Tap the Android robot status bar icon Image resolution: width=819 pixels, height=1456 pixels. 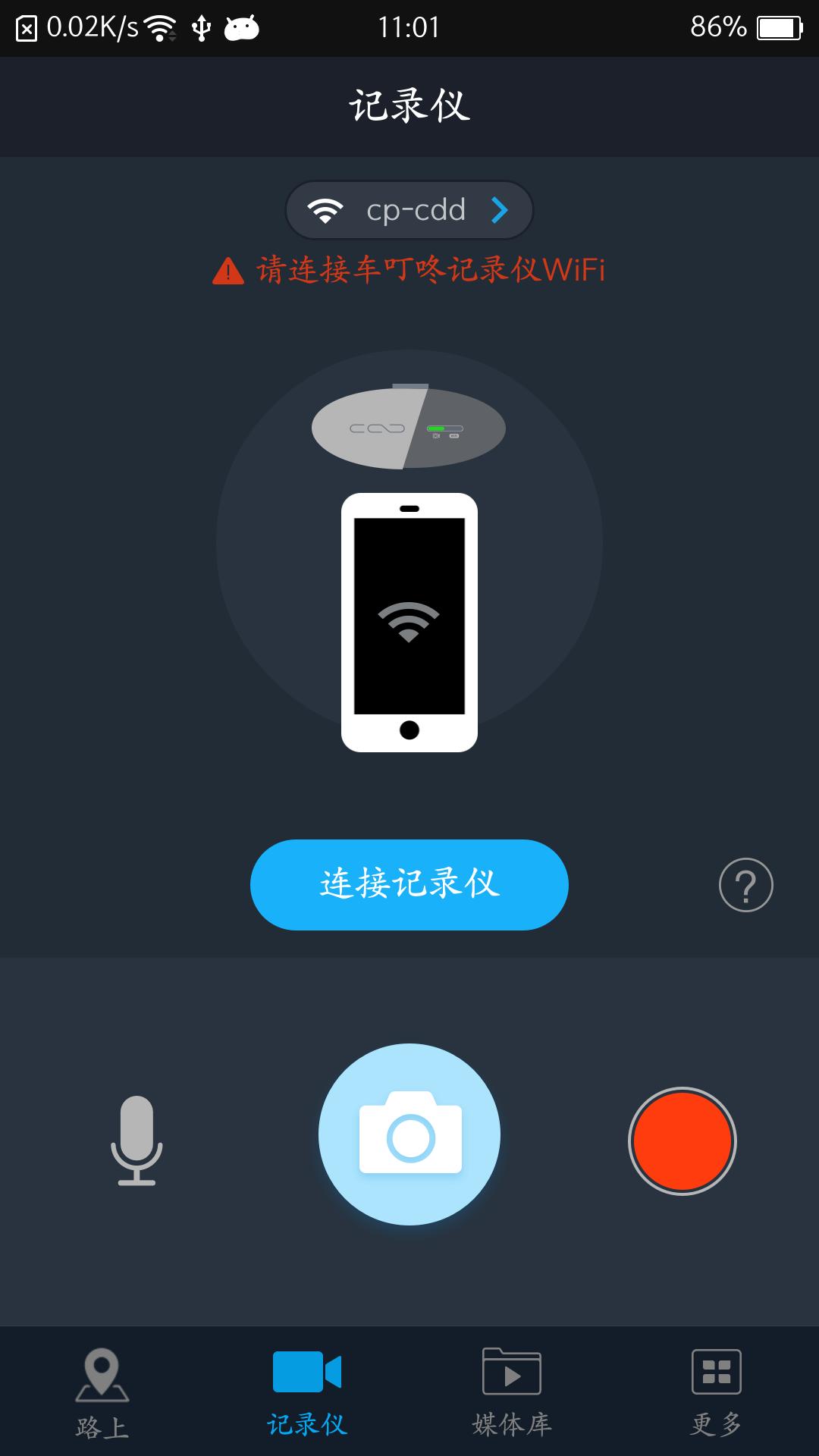[x=241, y=27]
